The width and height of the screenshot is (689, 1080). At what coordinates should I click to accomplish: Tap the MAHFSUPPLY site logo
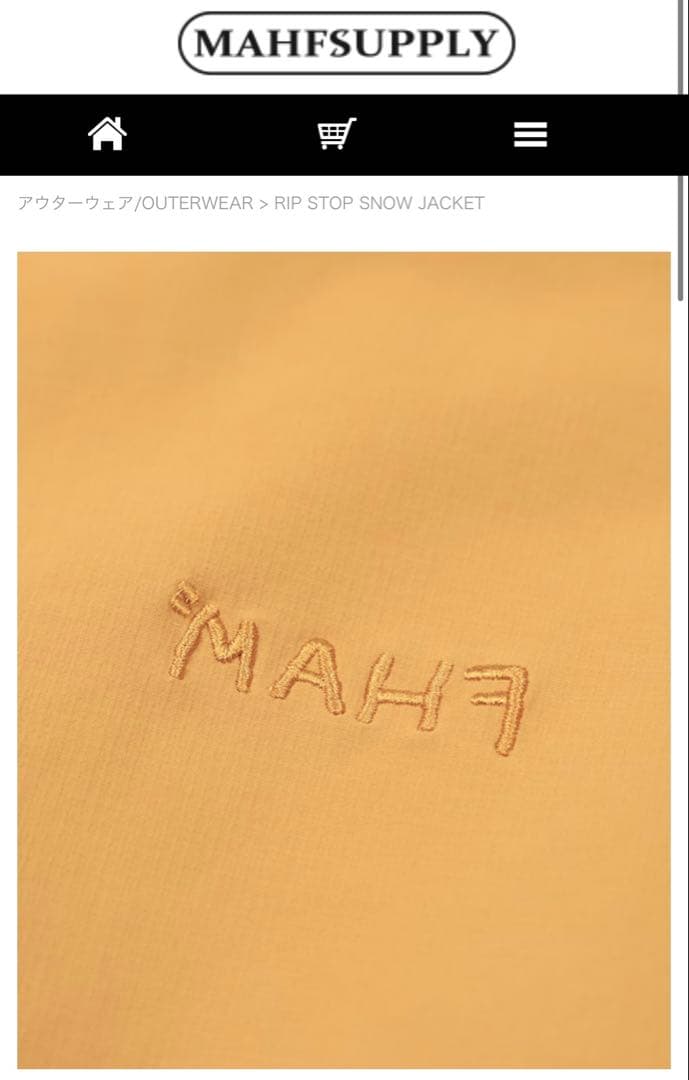coord(345,44)
